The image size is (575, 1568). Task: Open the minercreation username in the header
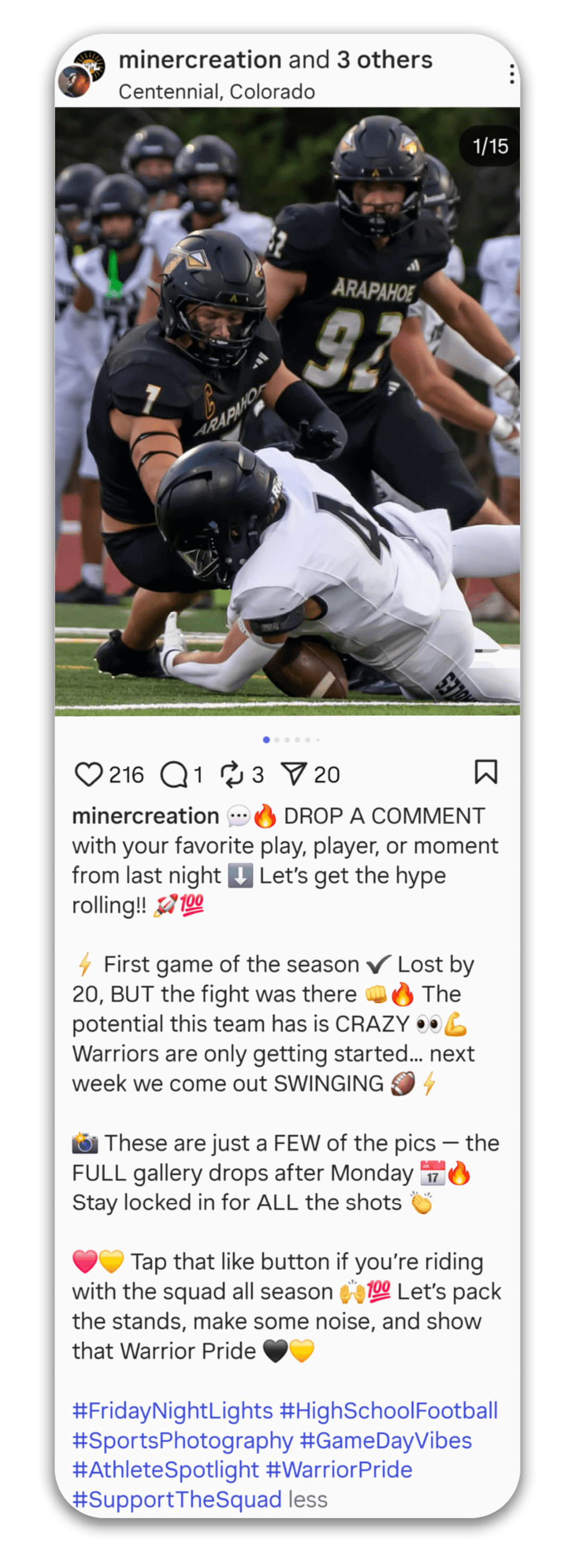pyautogui.click(x=200, y=59)
